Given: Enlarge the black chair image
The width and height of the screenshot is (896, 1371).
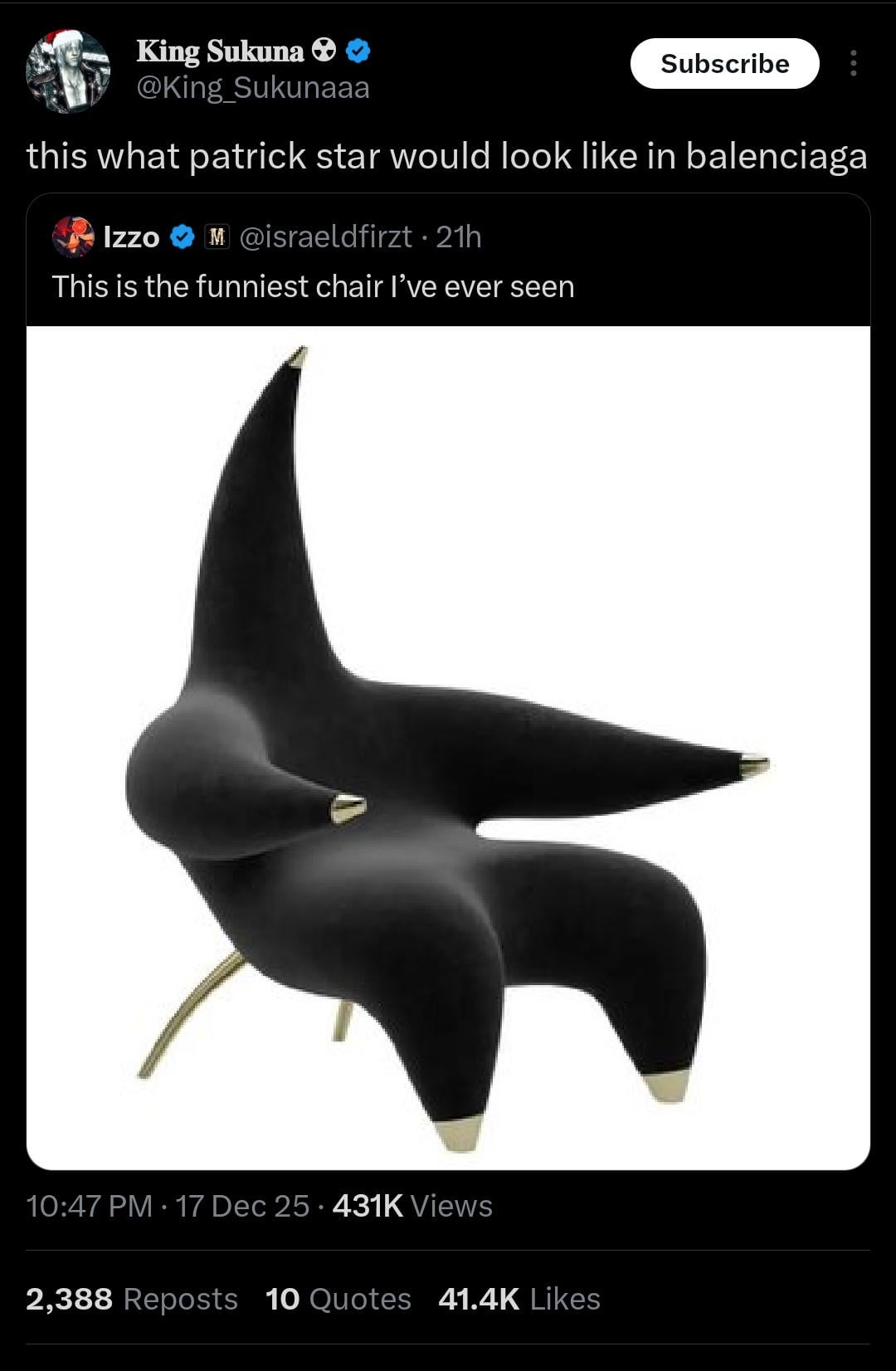Looking at the screenshot, I should pyautogui.click(x=448, y=747).
